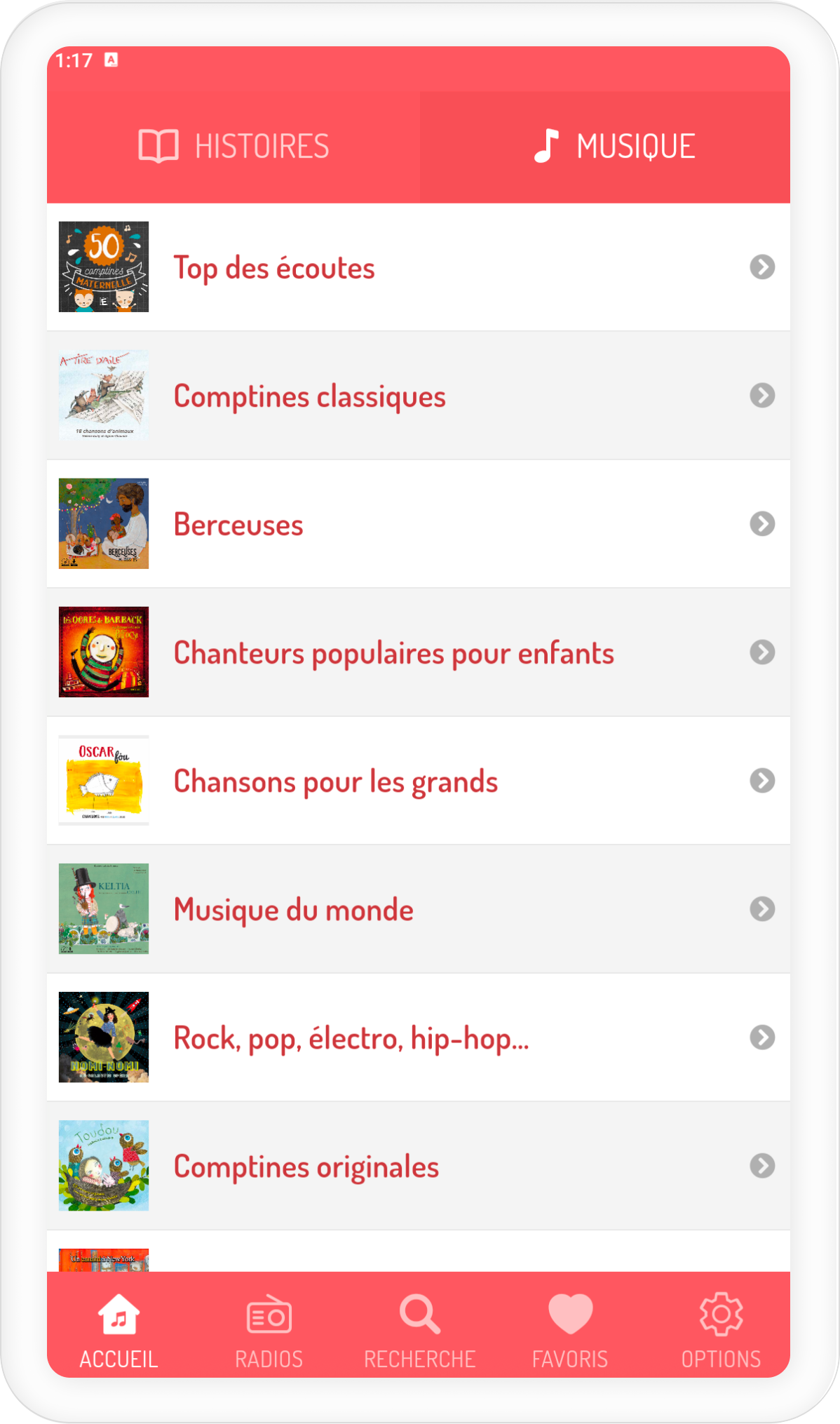The image size is (840, 1424).
Task: Expand the Top des écoutes row chevron
Action: click(x=762, y=267)
